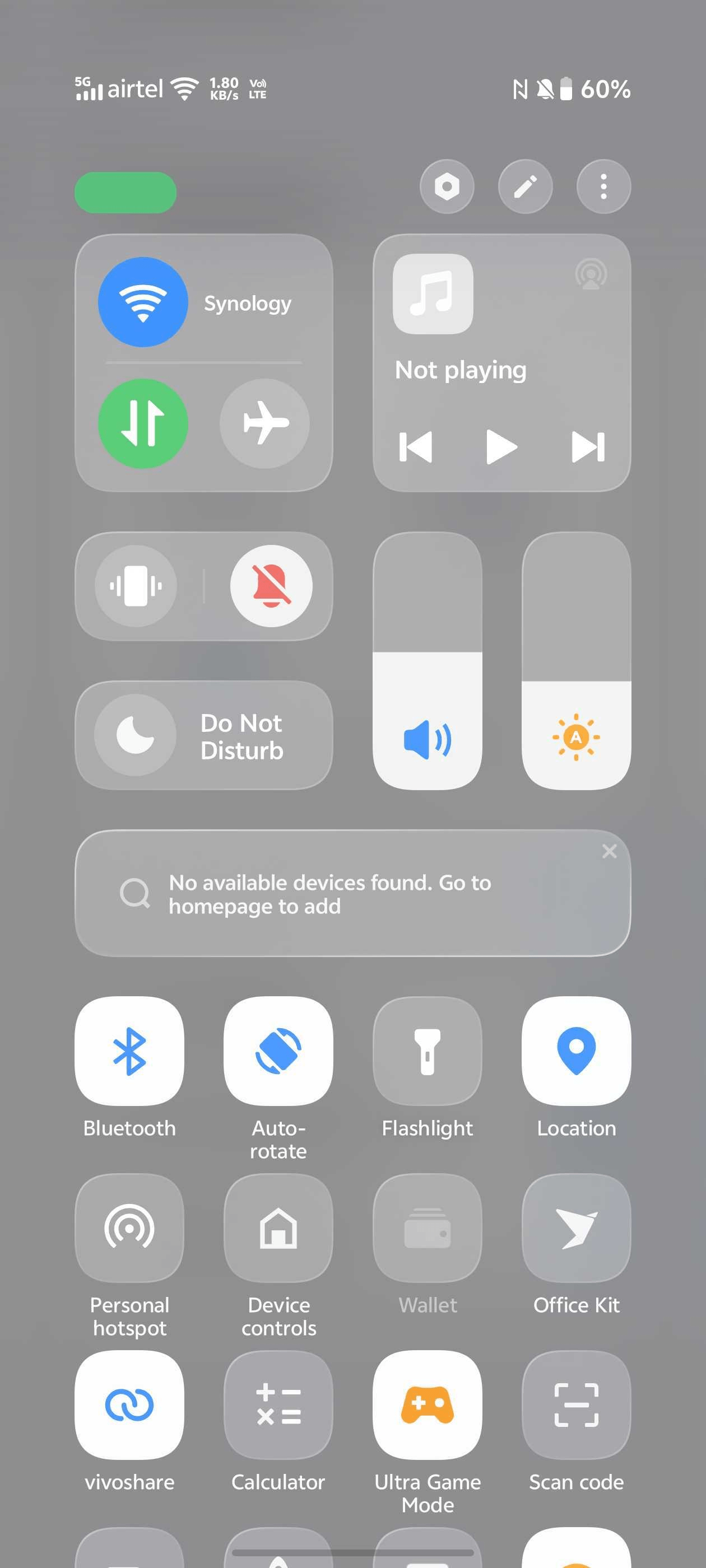The width and height of the screenshot is (706, 1568).
Task: Edit quick settings tiles with the pencil
Action: (x=525, y=187)
